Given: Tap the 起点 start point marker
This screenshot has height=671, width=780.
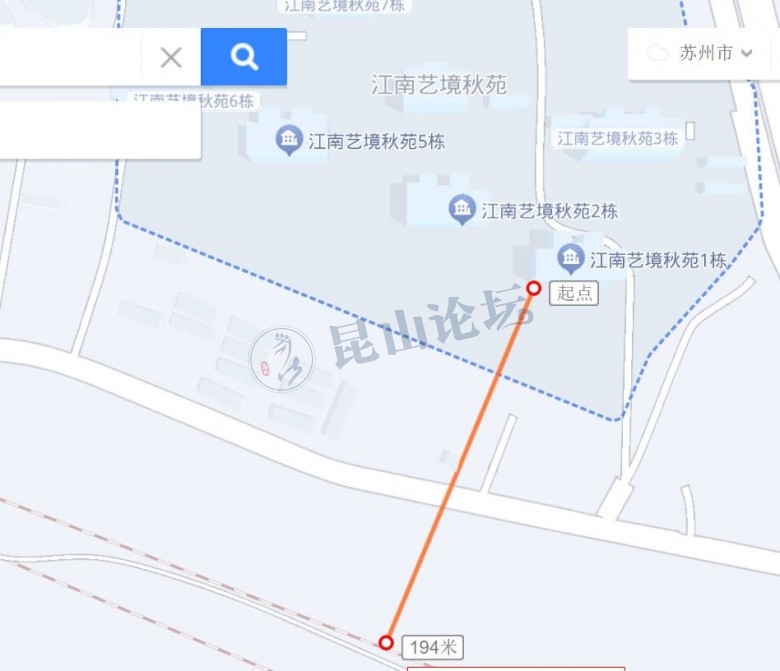Looking at the screenshot, I should coord(534,289).
